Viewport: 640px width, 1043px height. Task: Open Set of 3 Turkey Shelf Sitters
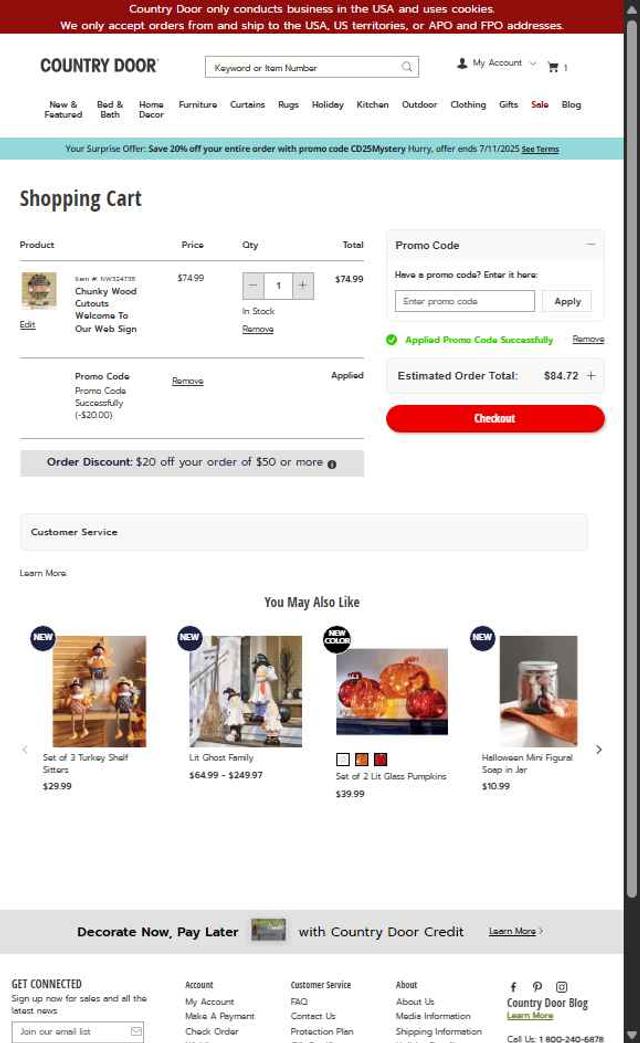click(99, 691)
